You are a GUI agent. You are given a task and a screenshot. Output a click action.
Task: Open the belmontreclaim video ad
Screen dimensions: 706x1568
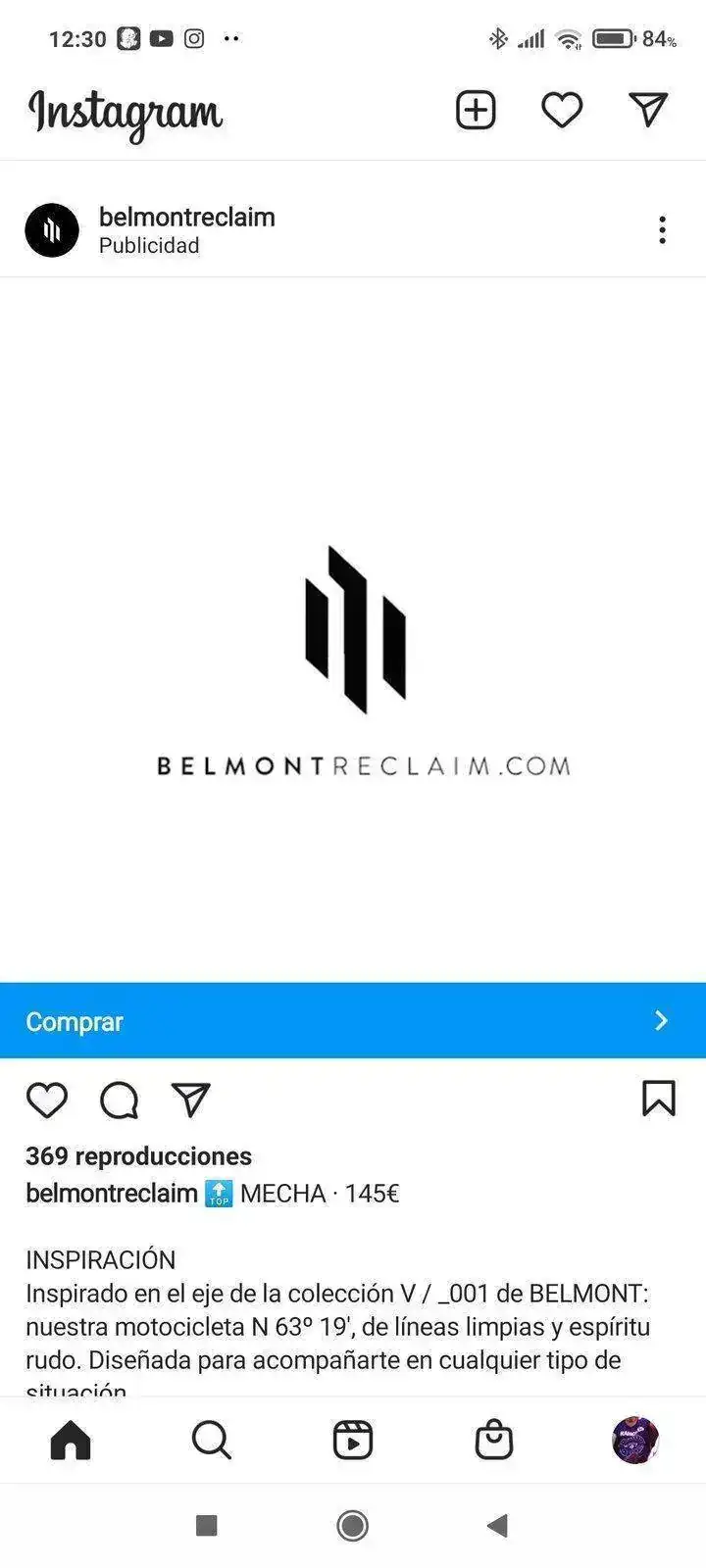click(353, 629)
